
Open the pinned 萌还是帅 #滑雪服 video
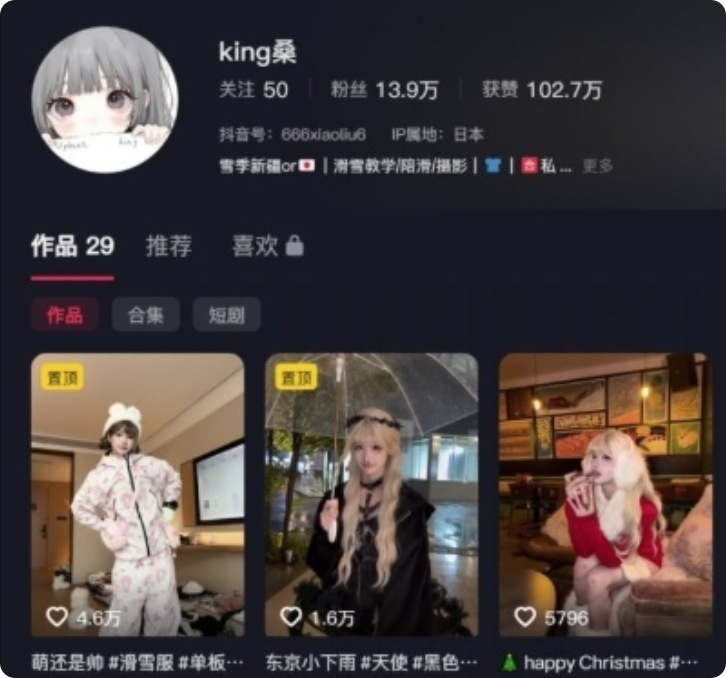tap(137, 495)
